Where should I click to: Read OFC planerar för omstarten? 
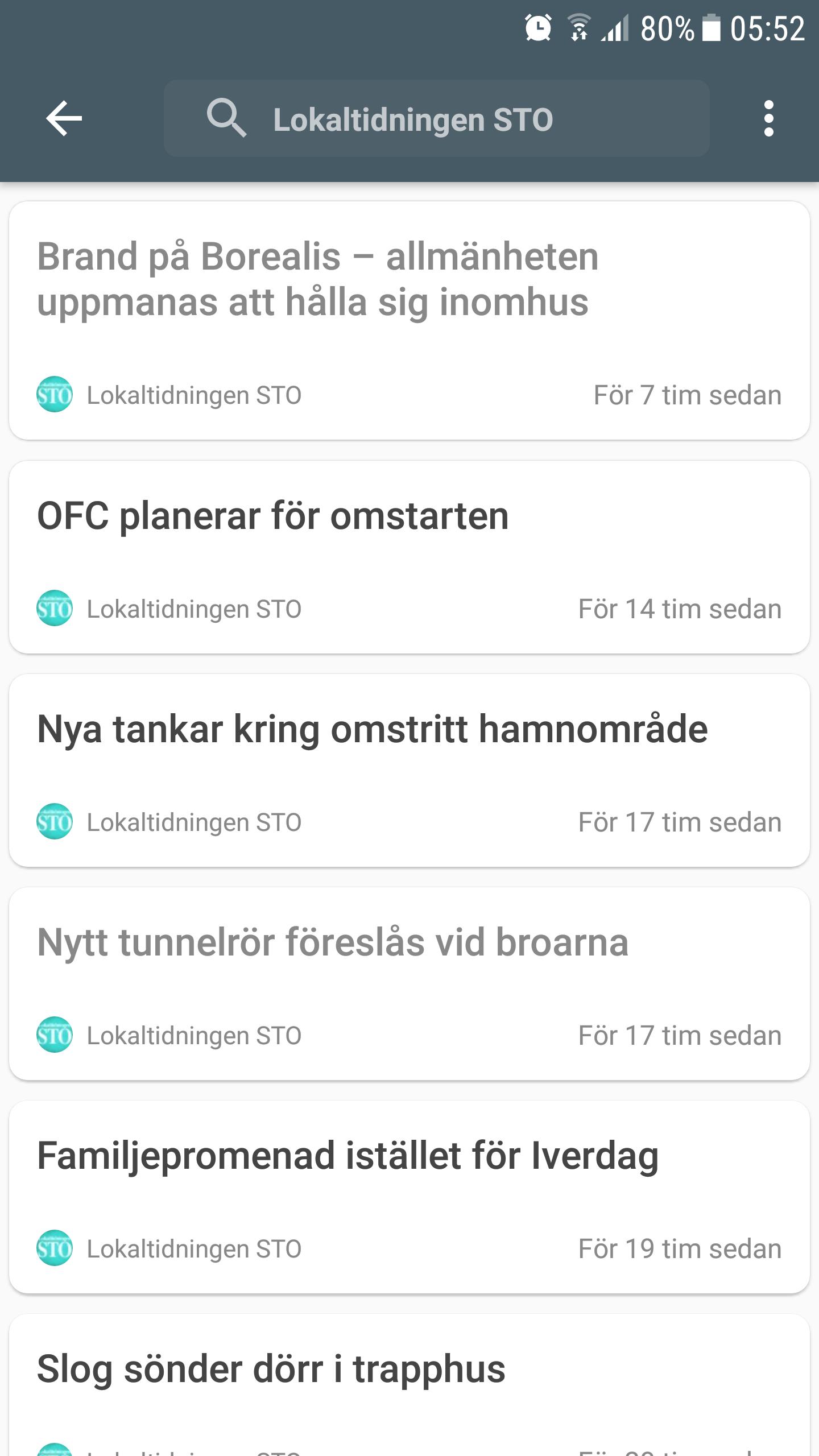click(409, 557)
